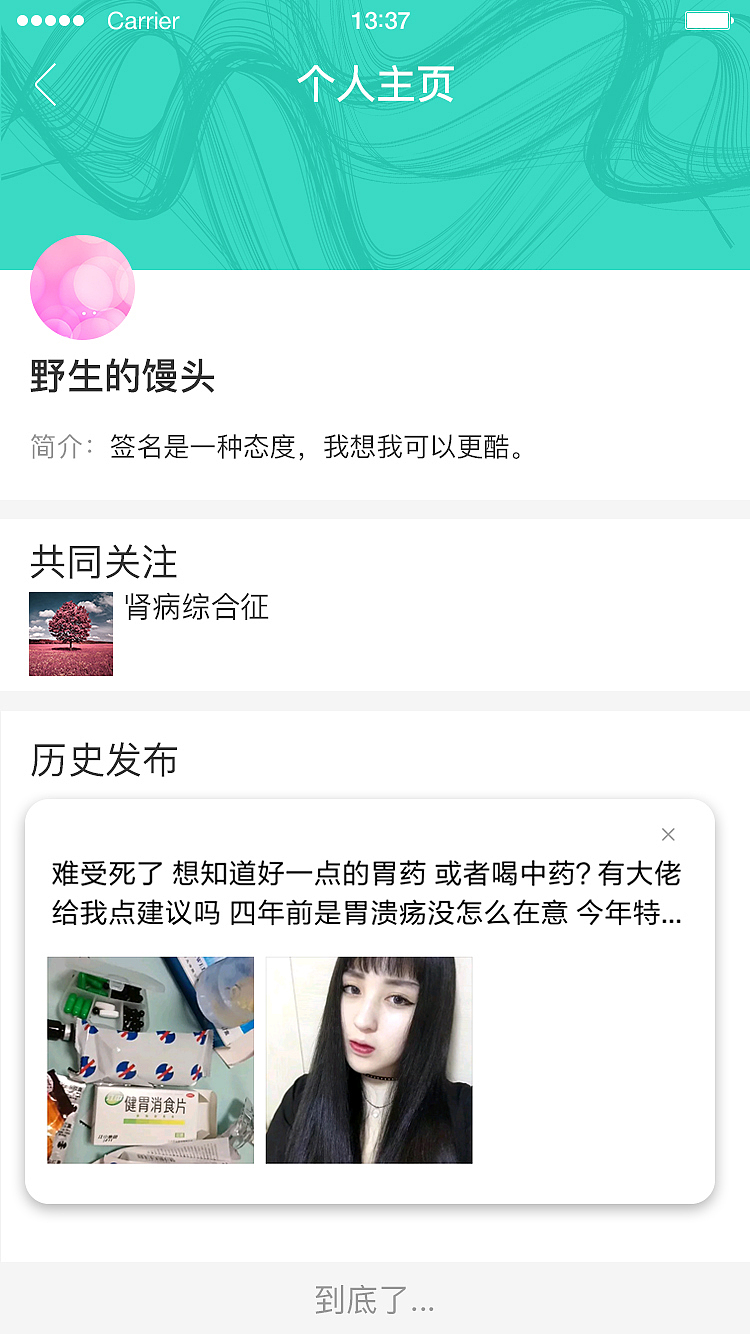This screenshot has height=1334, width=750.
Task: View the selfie photo in the post
Action: point(369,1060)
